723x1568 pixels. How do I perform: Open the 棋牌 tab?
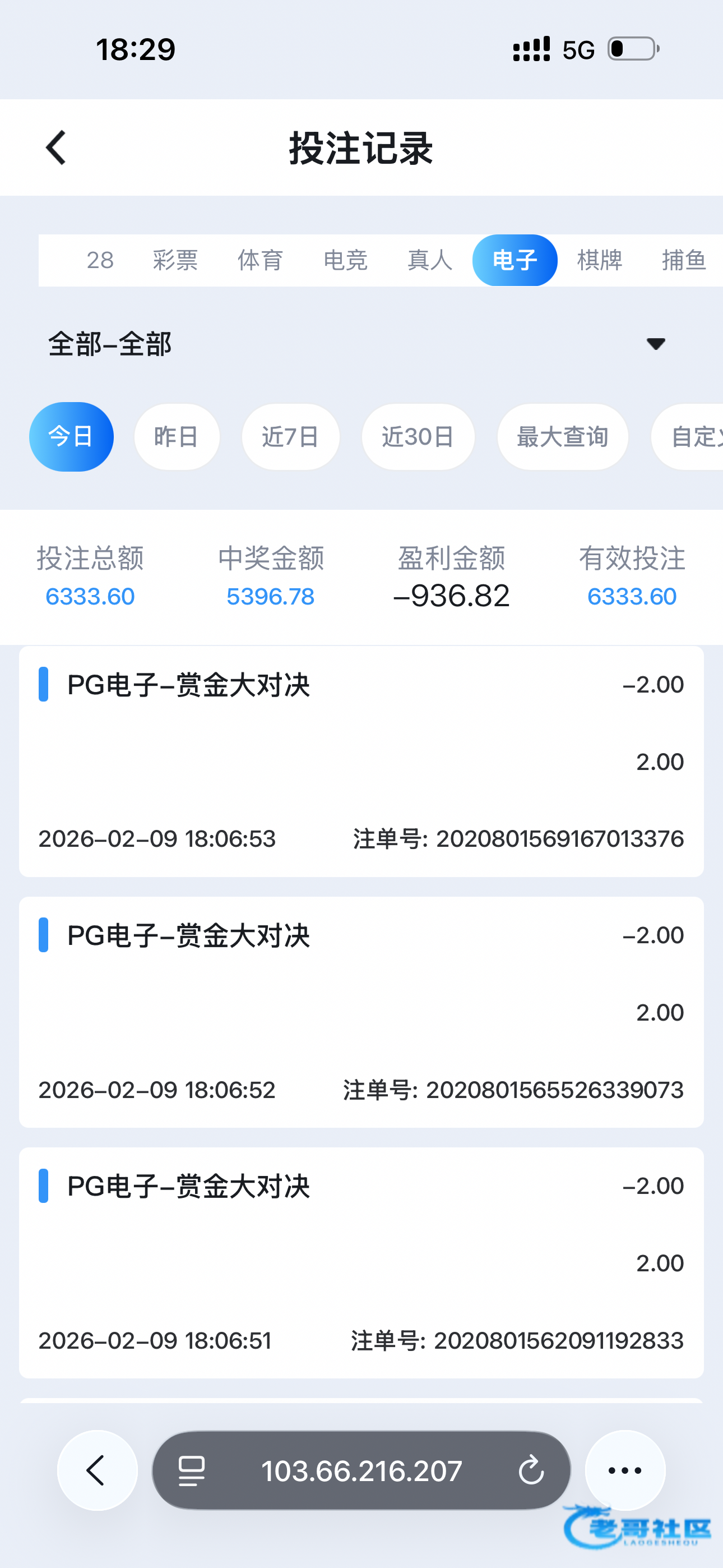point(600,261)
